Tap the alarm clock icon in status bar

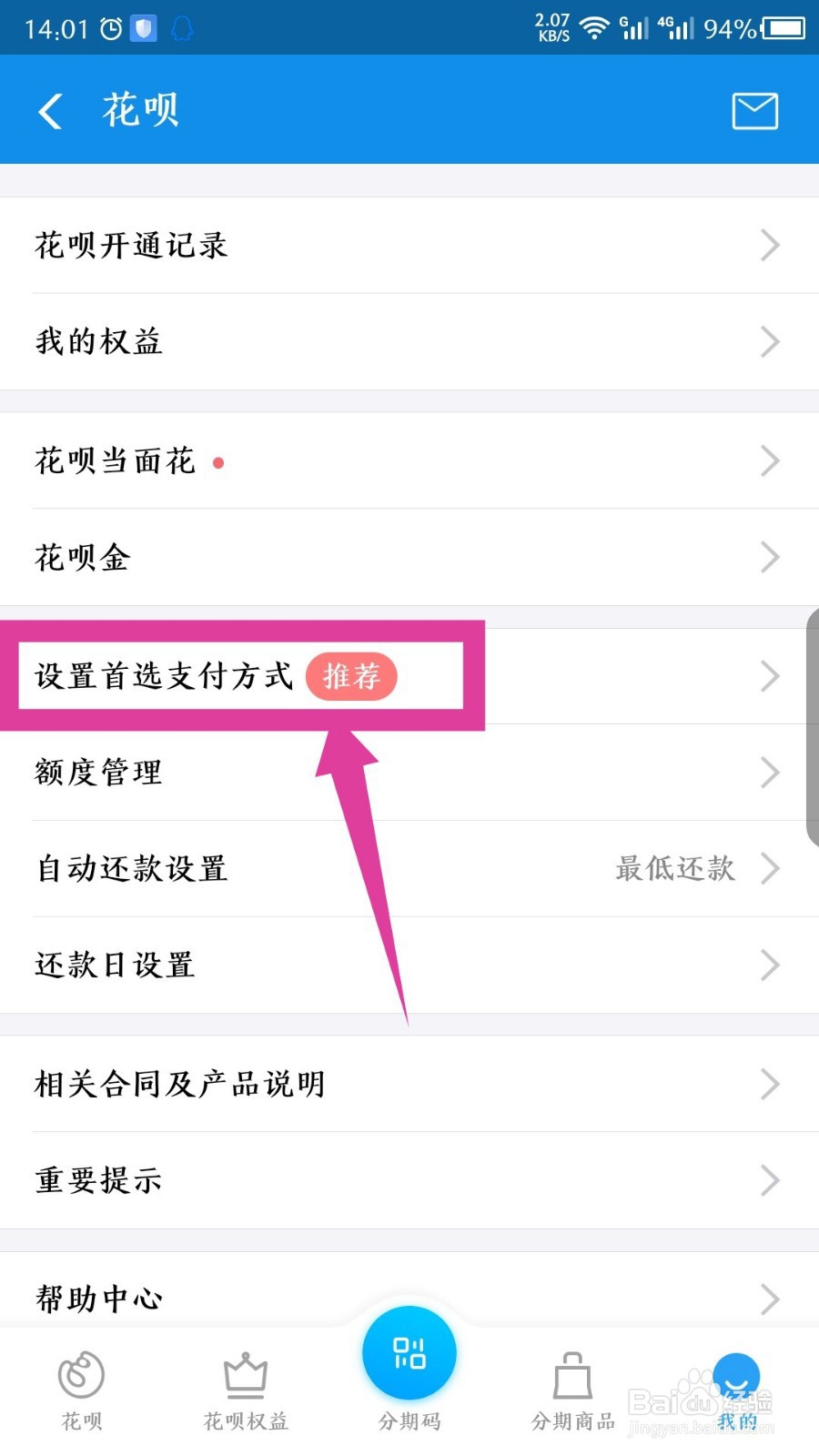tap(109, 27)
